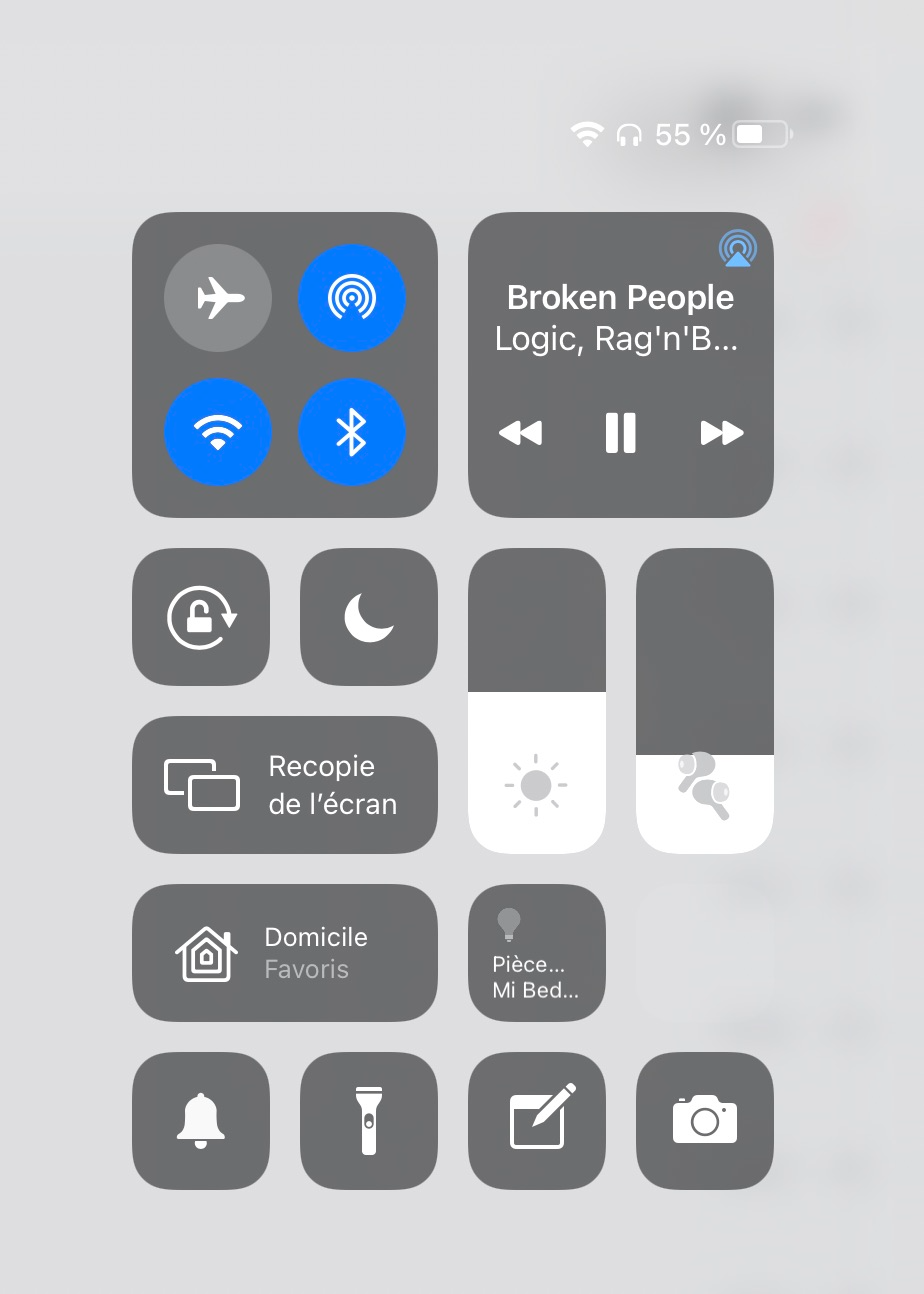
Task: Tap the AirPods volume slider
Action: click(705, 701)
